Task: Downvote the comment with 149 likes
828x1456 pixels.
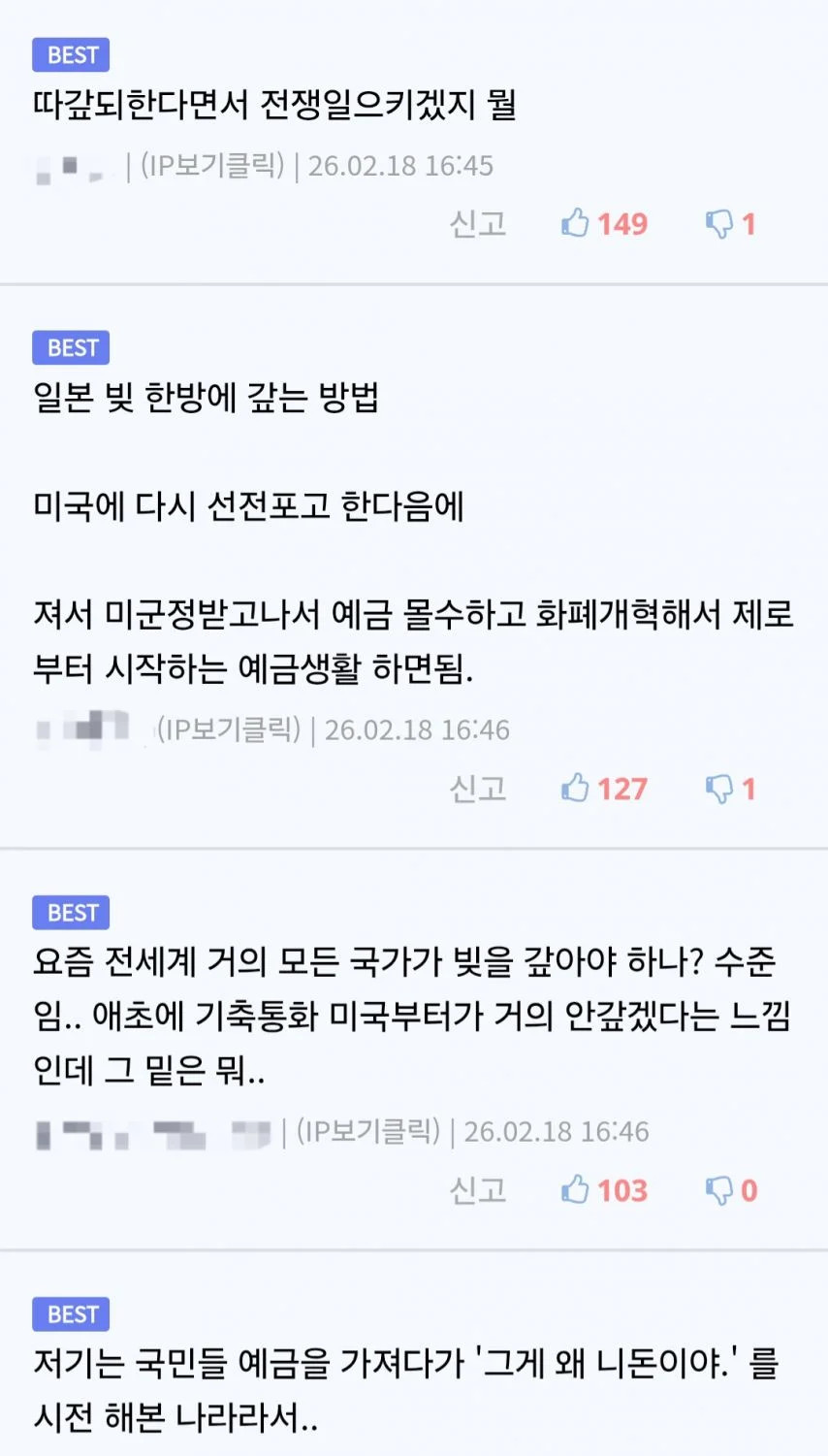Action: coord(719,224)
